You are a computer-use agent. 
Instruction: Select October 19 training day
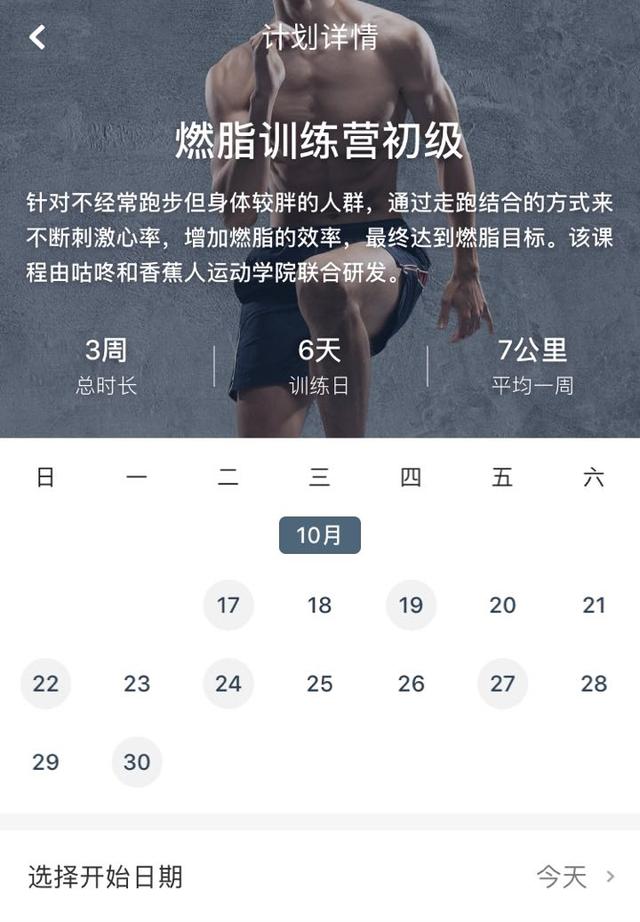[411, 605]
